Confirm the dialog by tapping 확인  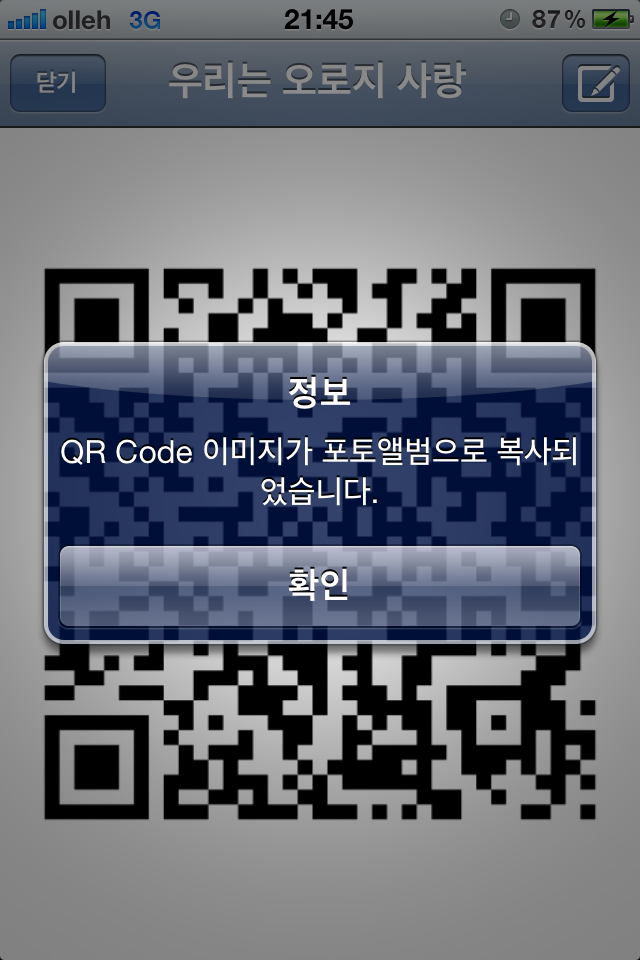[319, 586]
